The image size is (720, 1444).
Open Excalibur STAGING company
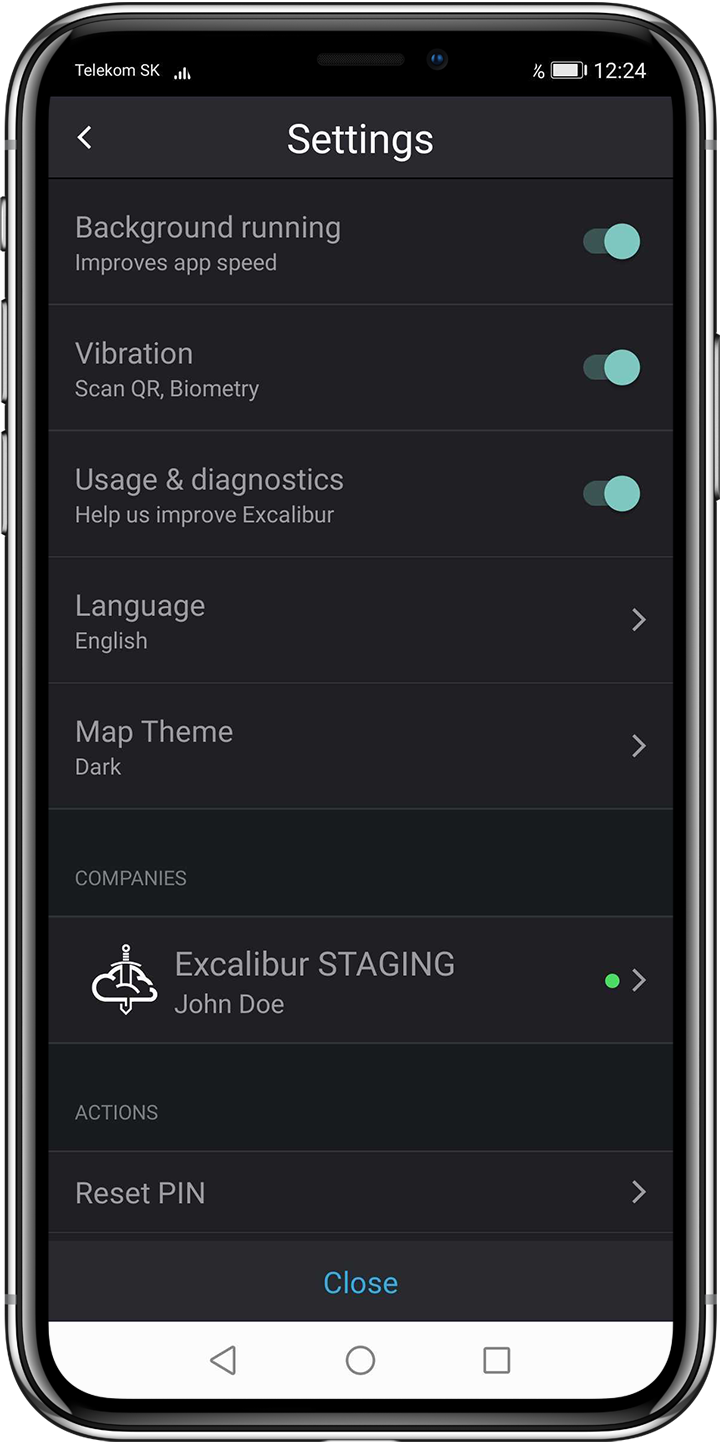[x=360, y=980]
